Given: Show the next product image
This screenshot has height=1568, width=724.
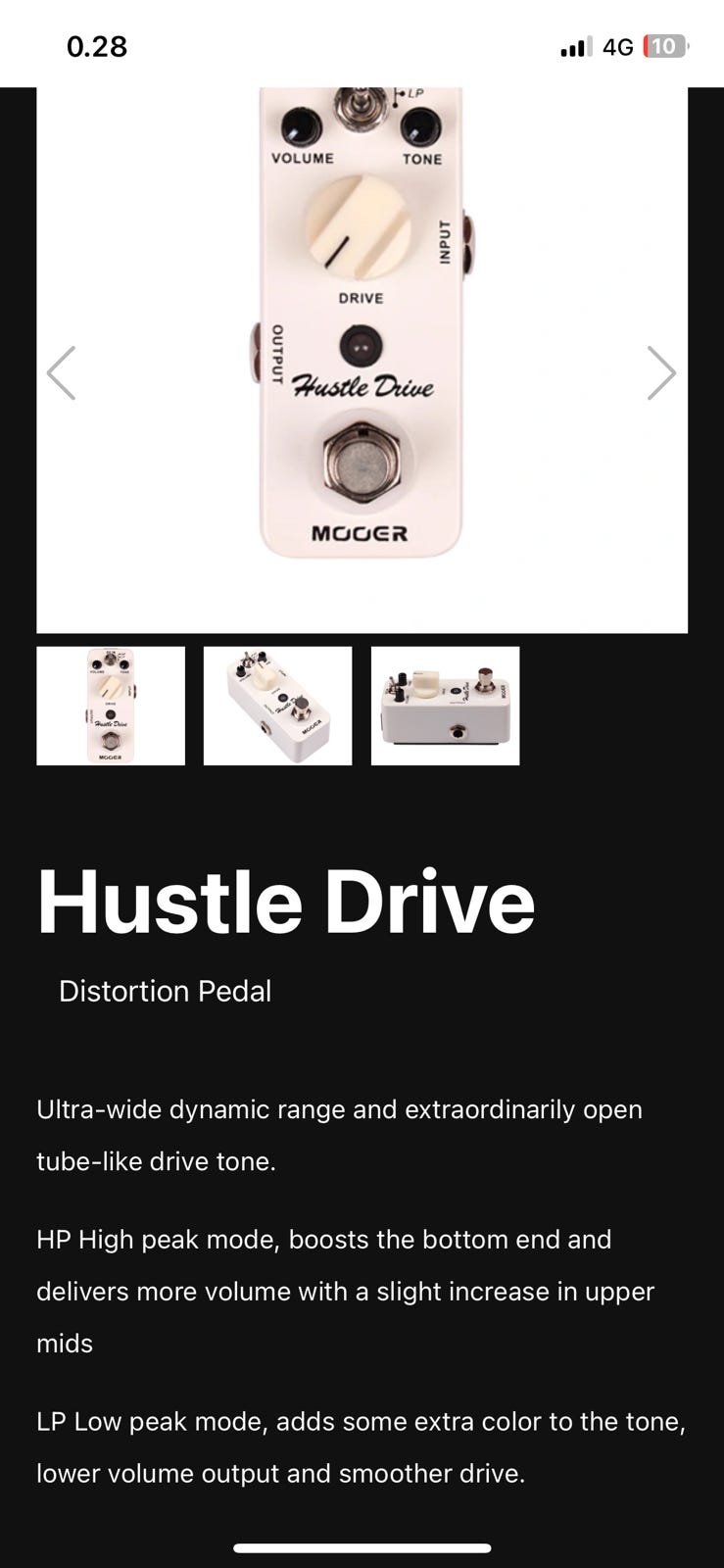Looking at the screenshot, I should coord(661,373).
